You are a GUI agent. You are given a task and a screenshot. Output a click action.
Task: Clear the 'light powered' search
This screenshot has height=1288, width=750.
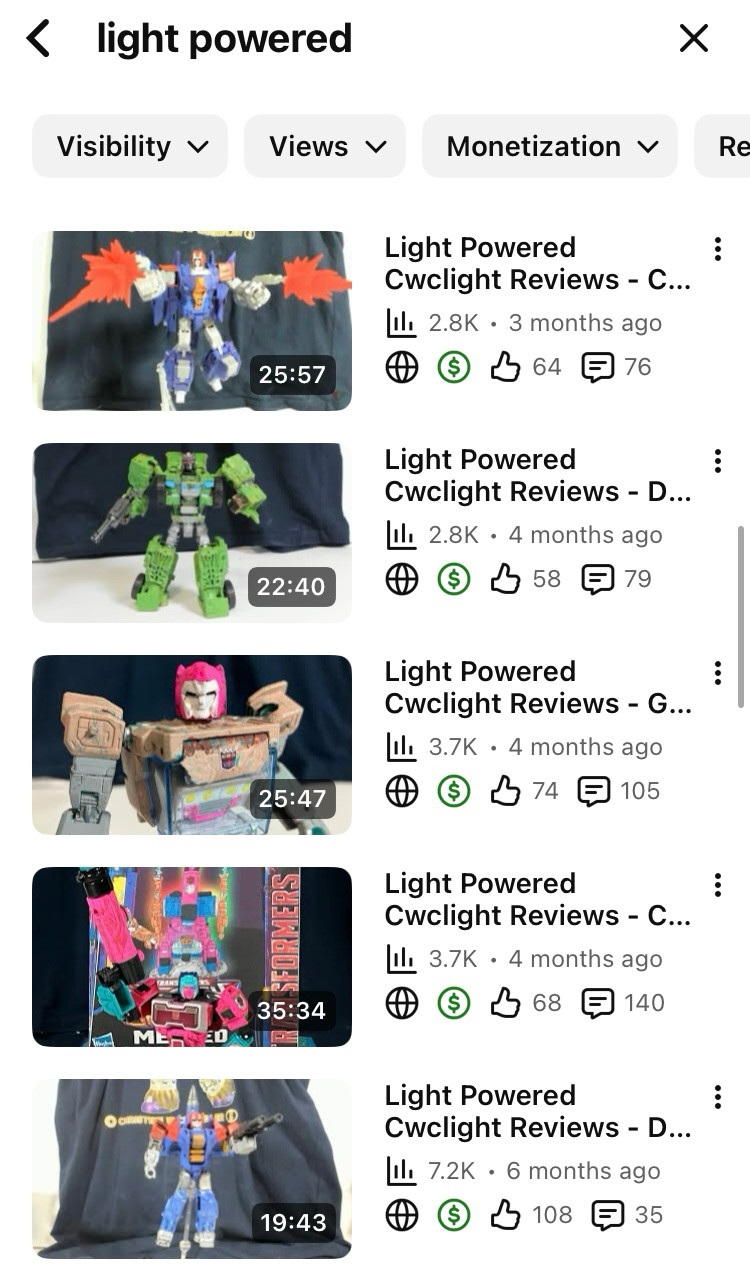[x=693, y=39]
